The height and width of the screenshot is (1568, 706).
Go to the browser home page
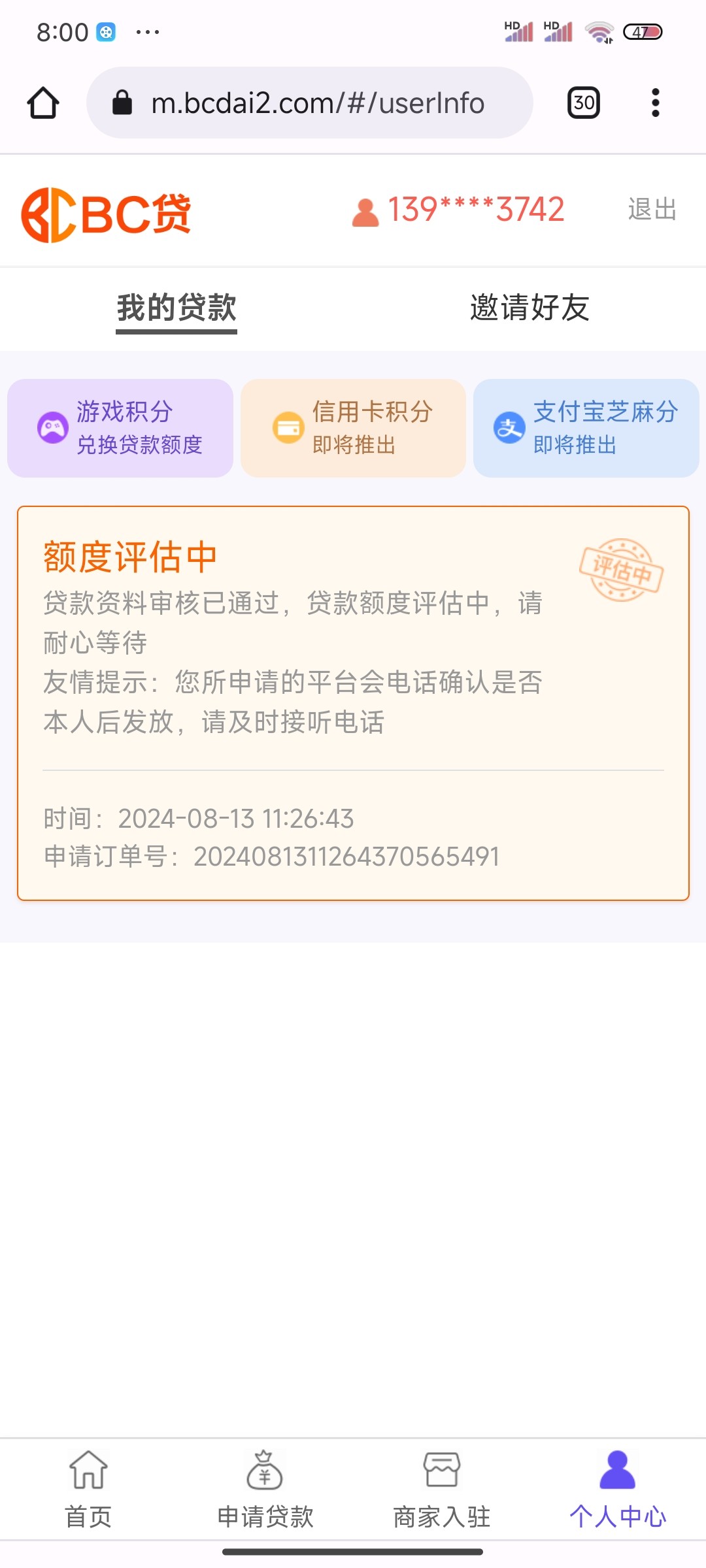coord(43,103)
